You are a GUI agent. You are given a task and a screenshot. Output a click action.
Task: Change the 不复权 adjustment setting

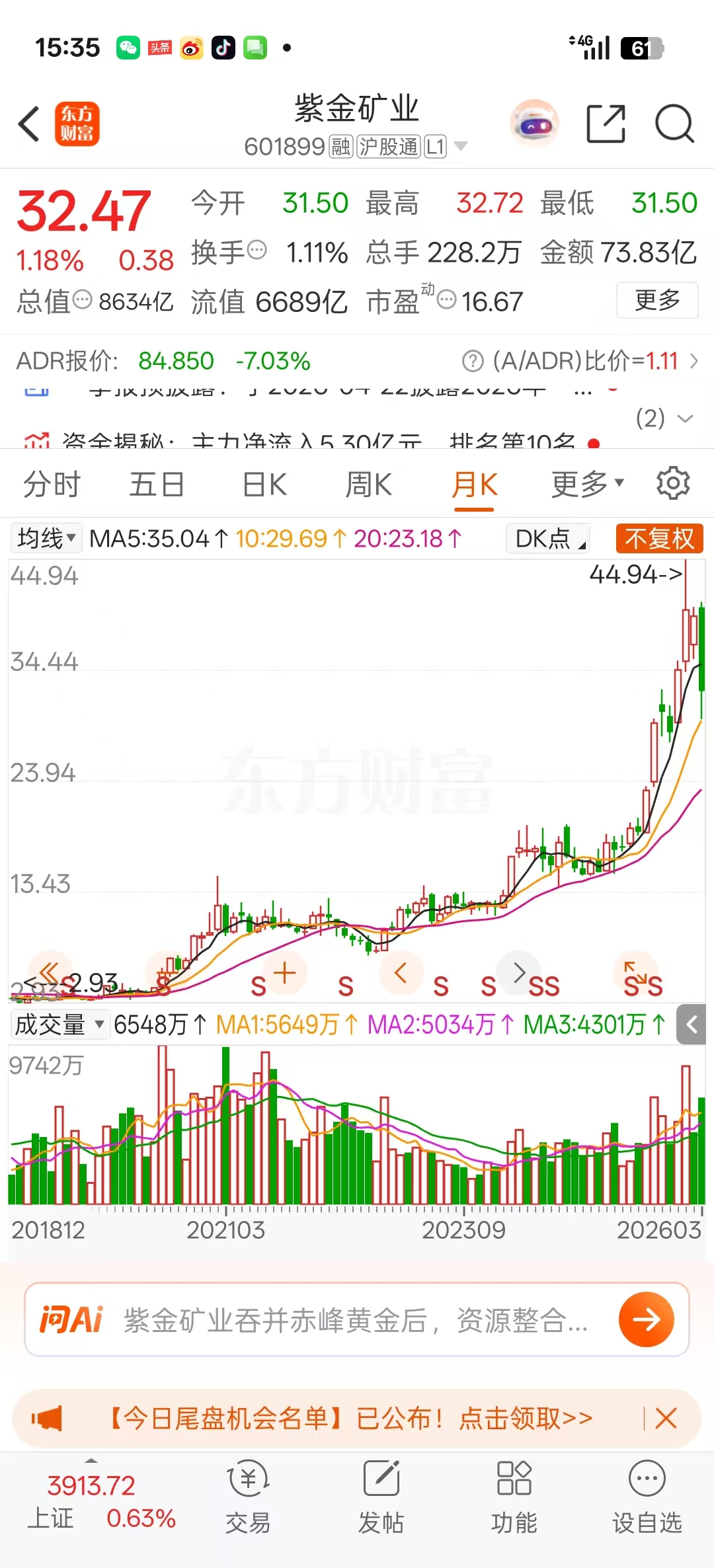click(659, 539)
